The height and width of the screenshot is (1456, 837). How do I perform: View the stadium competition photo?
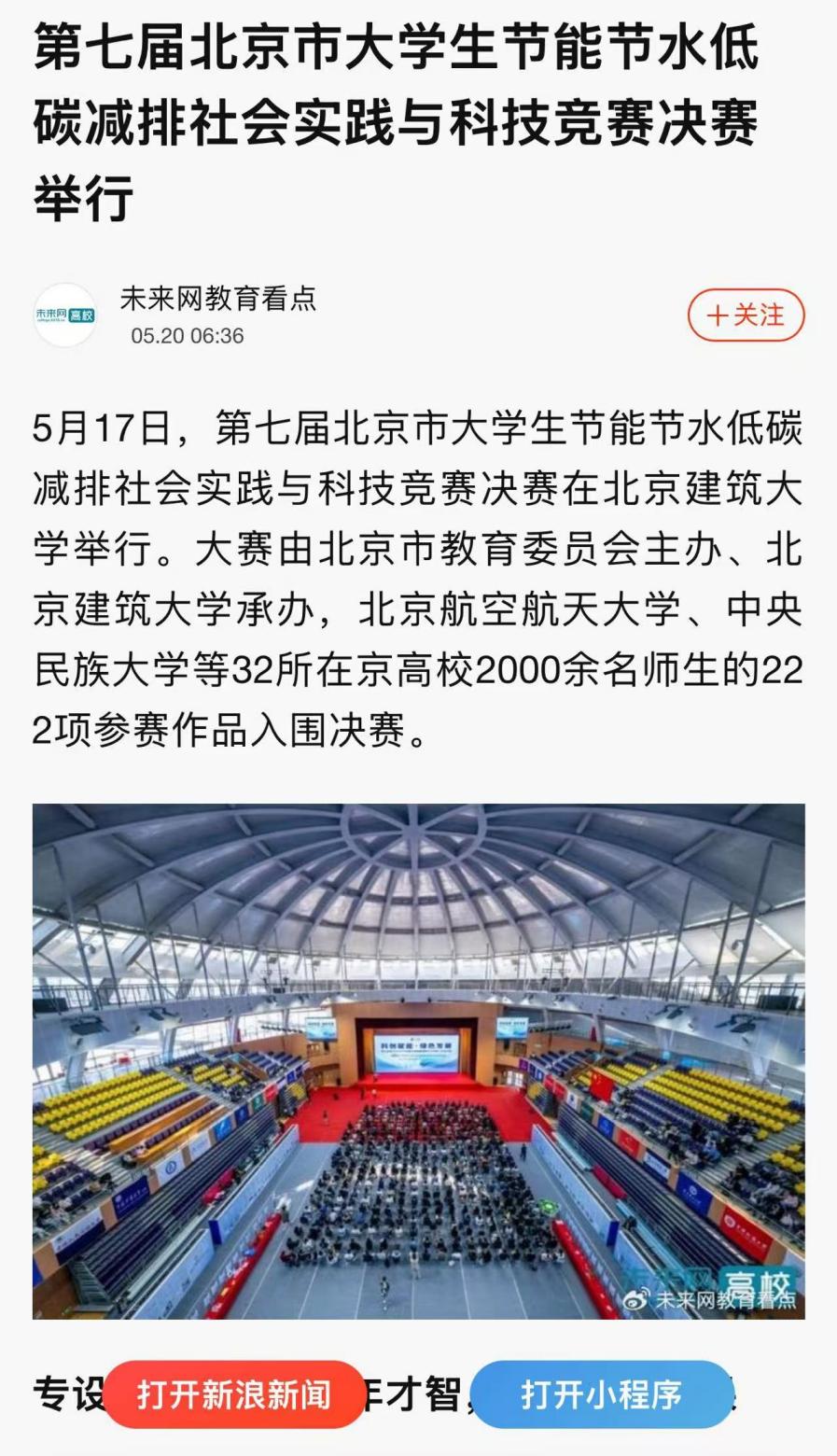pos(418,1061)
